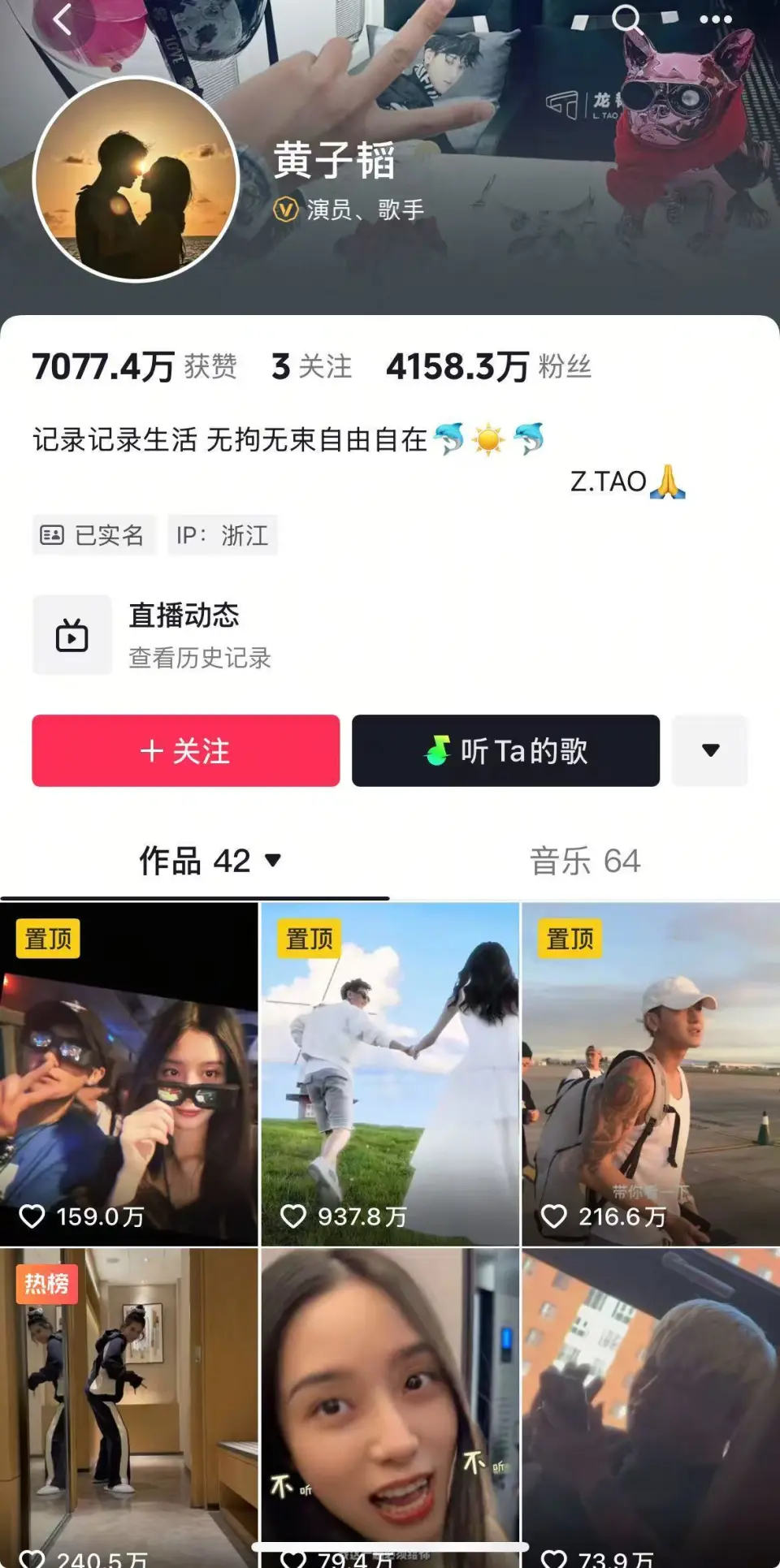Screen dimensions: 780x1568
Task: Open the 热榜 video with 240.5万 likes
Action: click(129, 1405)
